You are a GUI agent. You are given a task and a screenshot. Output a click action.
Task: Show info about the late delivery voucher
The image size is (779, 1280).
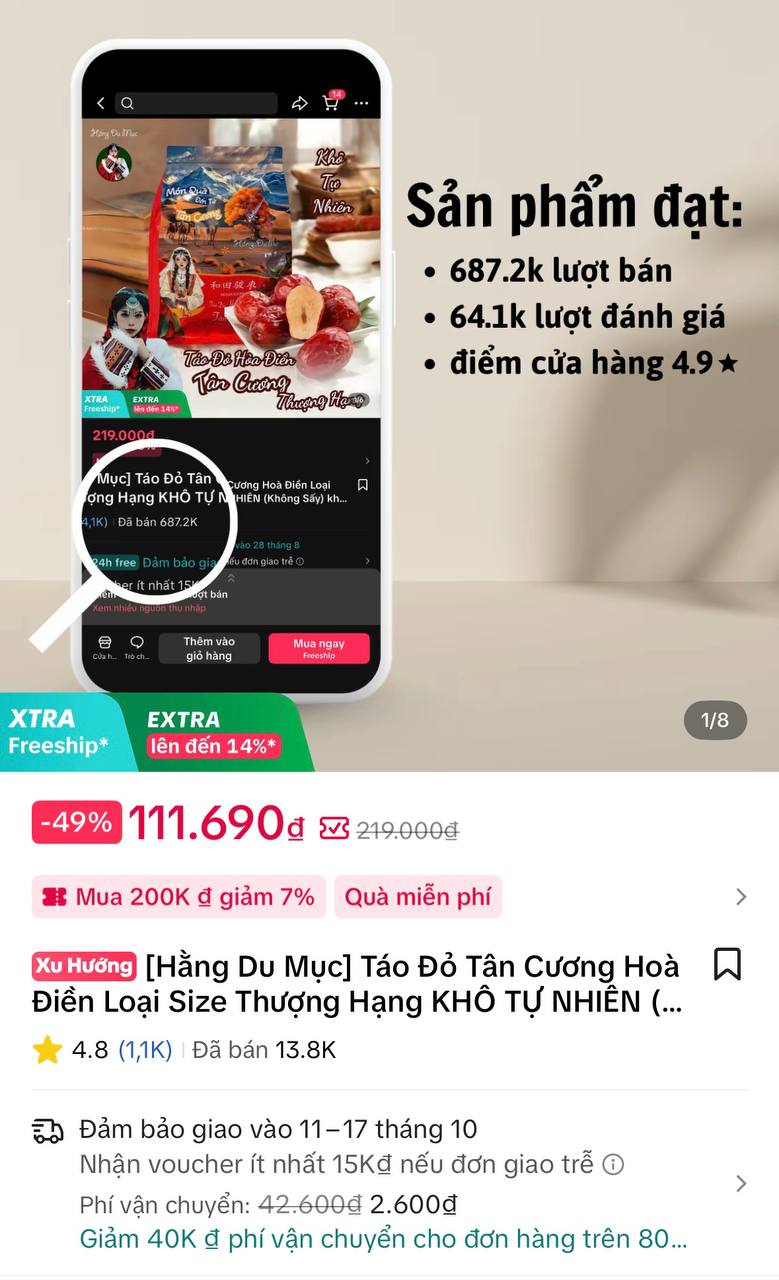coord(614,1165)
